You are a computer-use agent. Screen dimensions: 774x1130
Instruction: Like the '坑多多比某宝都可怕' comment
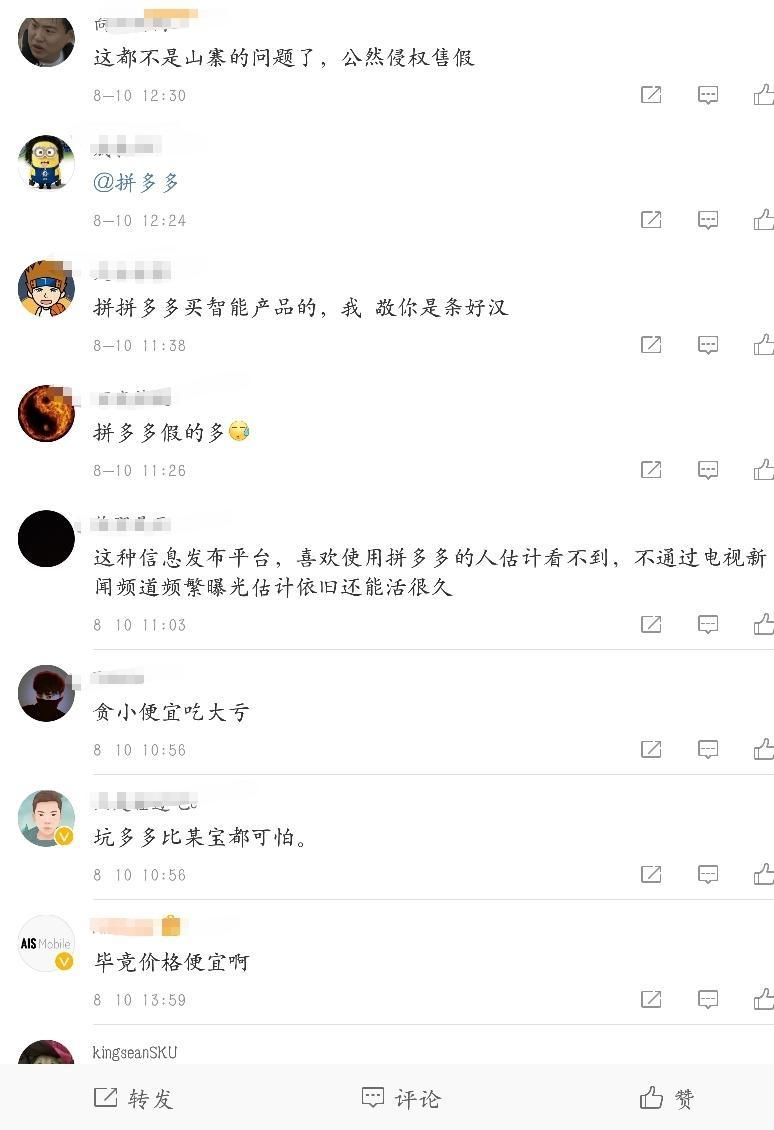(x=765, y=874)
